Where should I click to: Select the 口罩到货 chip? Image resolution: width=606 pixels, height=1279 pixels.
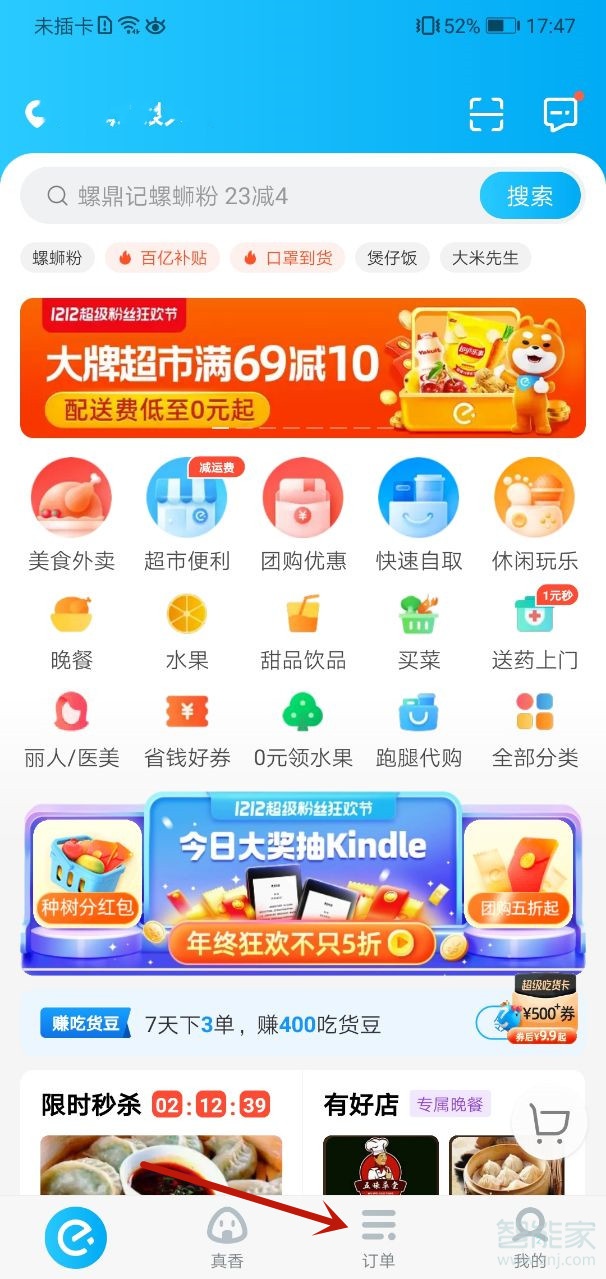[288, 258]
